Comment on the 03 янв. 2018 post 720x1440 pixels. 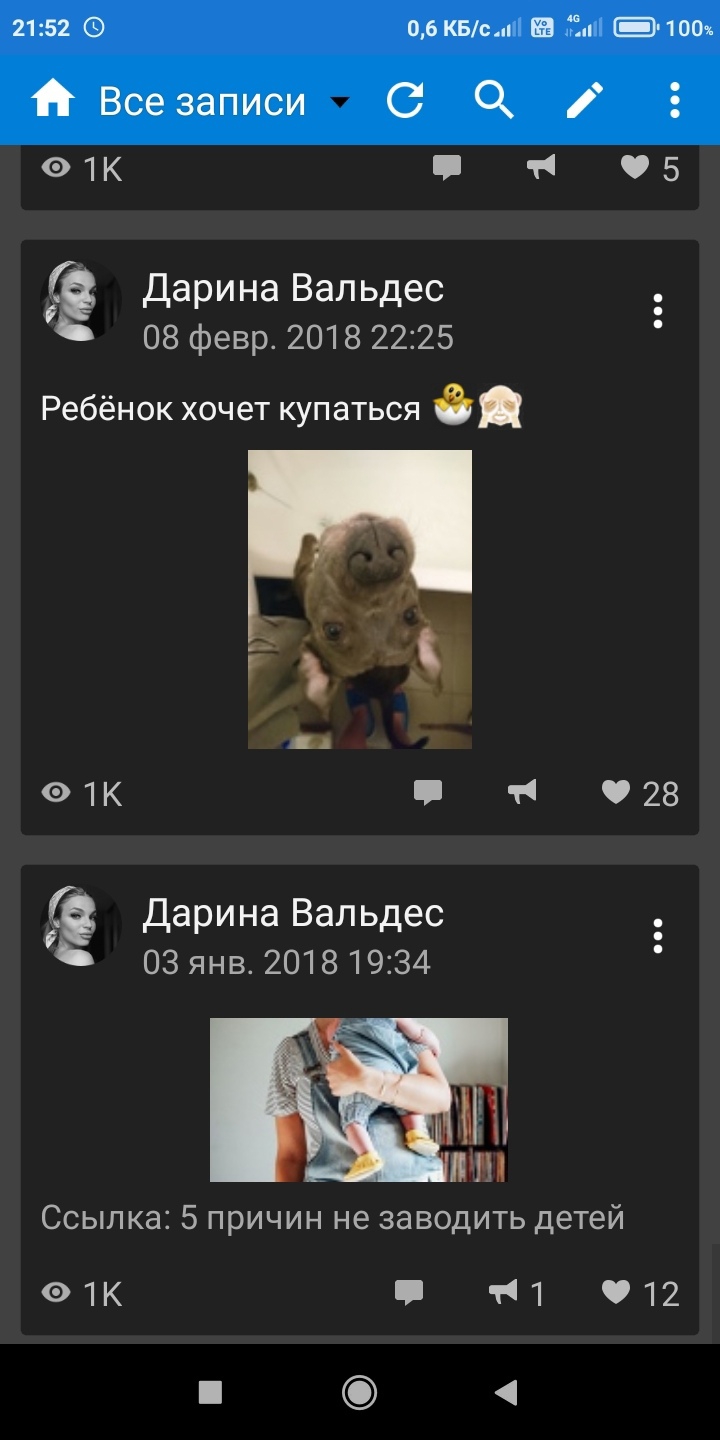pyautogui.click(x=408, y=1293)
